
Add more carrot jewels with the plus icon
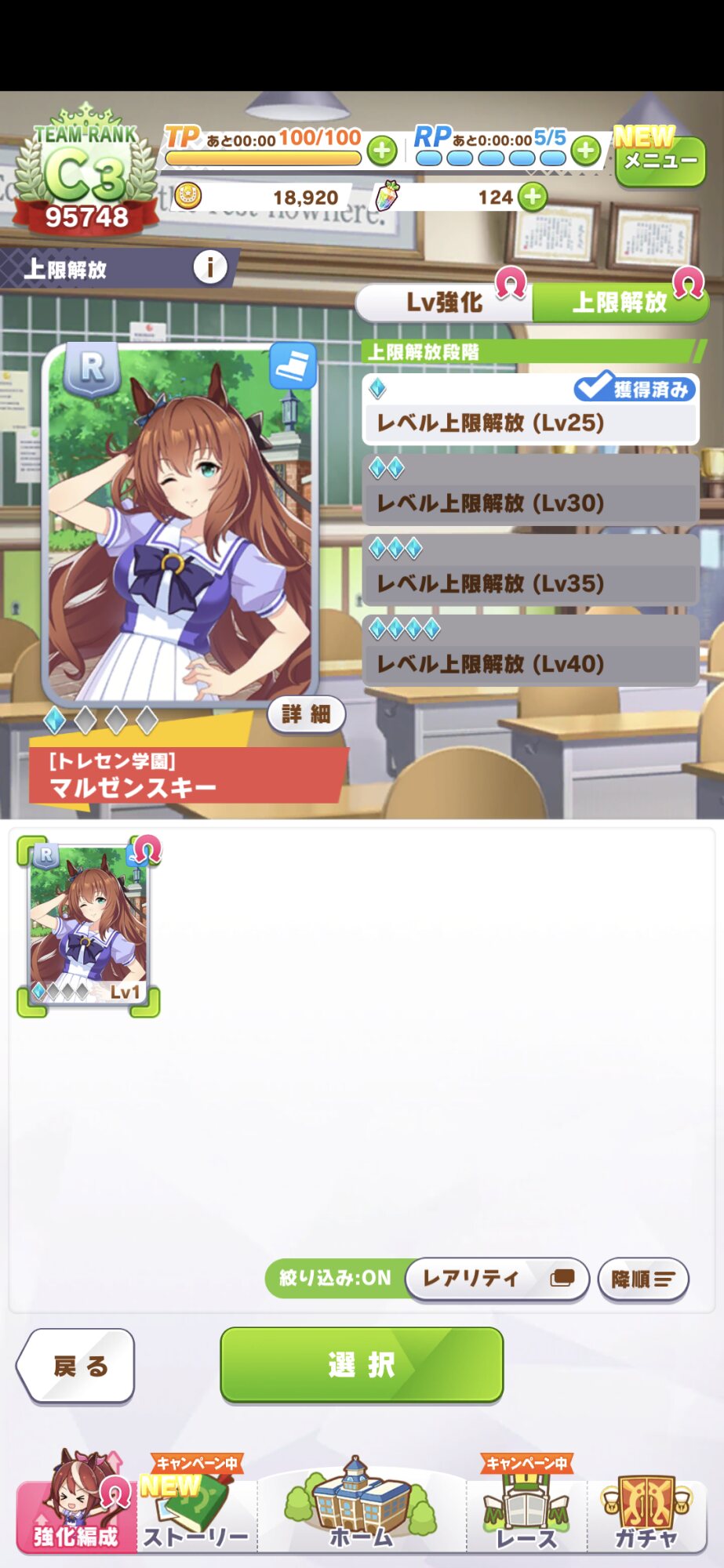(x=533, y=197)
